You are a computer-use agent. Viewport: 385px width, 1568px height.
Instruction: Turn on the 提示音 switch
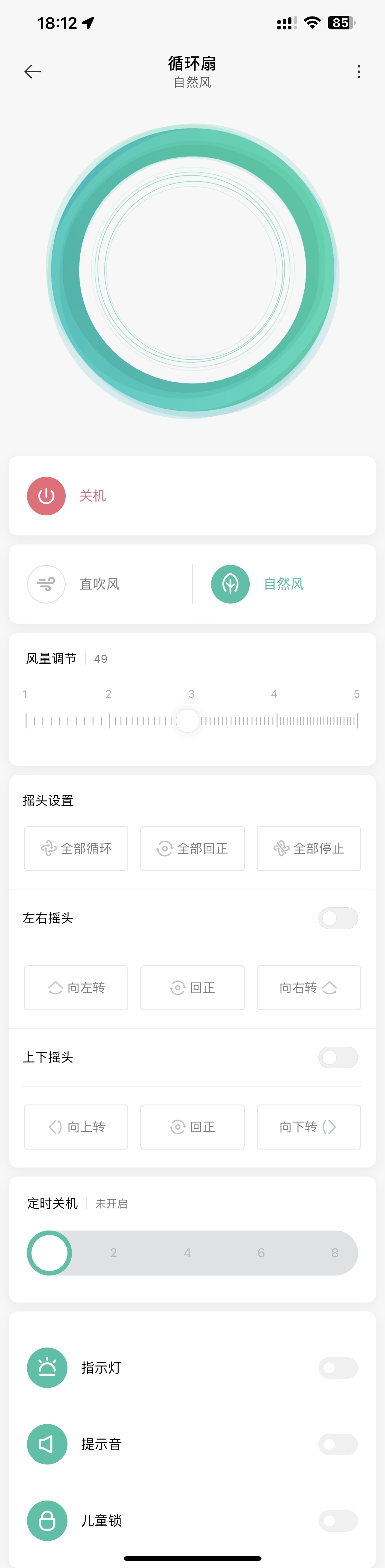[338, 1444]
